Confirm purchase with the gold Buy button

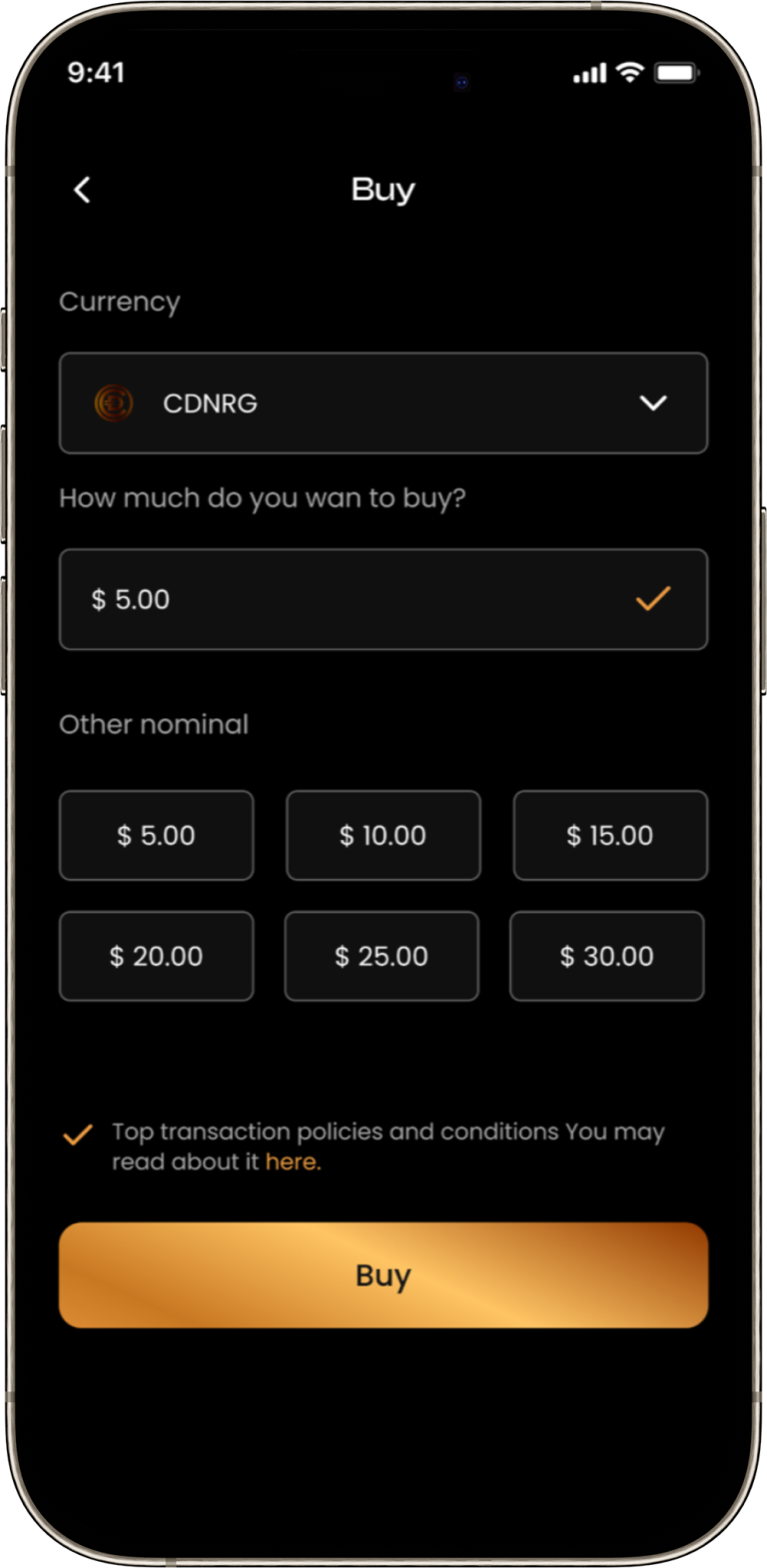(x=383, y=1275)
